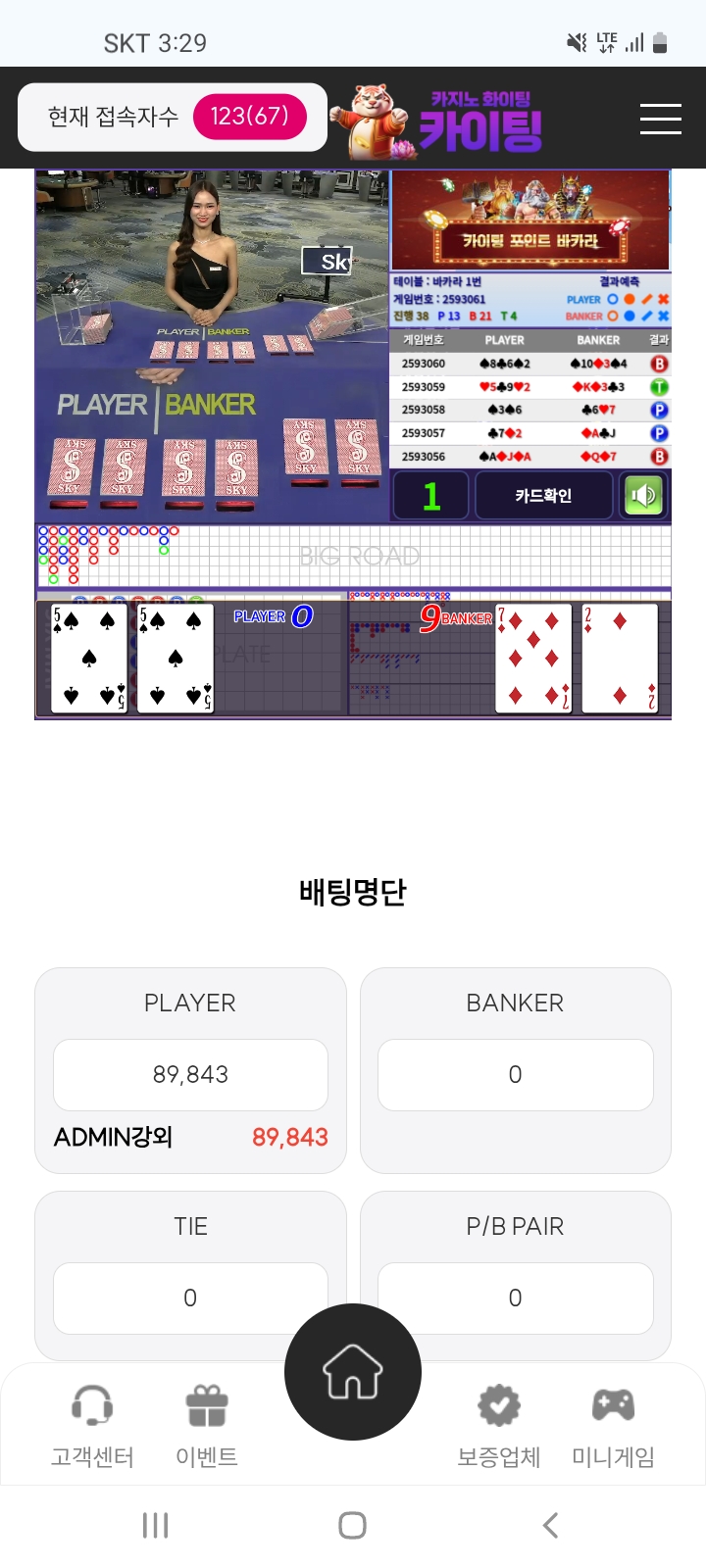The image size is (706, 1568).
Task: Go back with system back button
Action: (550, 1525)
